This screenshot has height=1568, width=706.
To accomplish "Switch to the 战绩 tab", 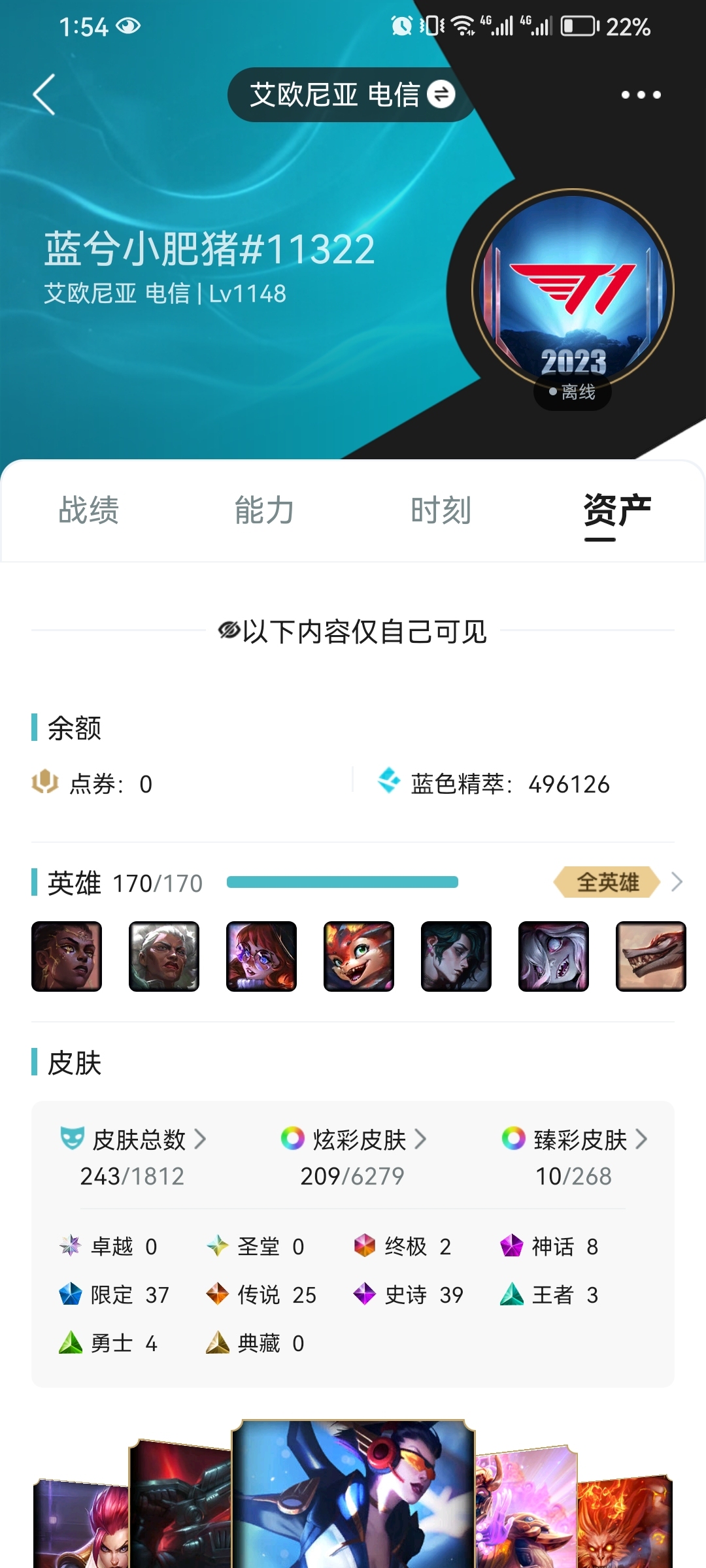I will (x=89, y=510).
